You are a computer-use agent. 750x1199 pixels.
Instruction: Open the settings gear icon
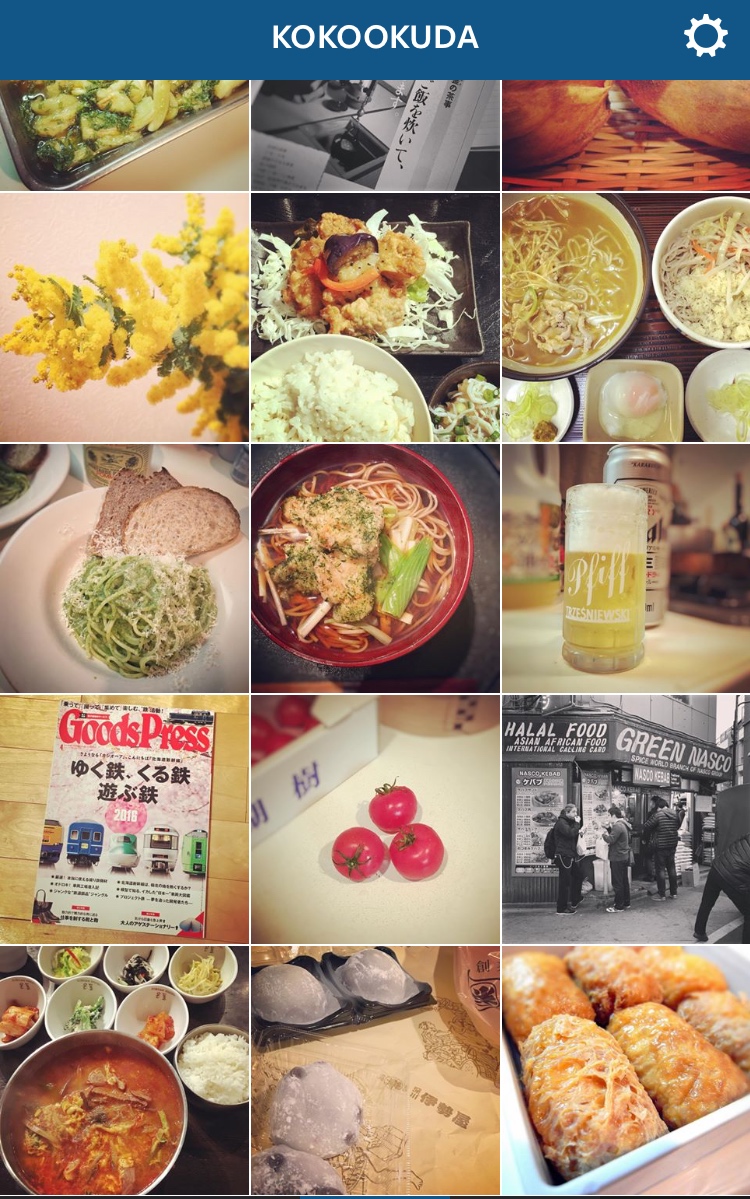coord(705,38)
